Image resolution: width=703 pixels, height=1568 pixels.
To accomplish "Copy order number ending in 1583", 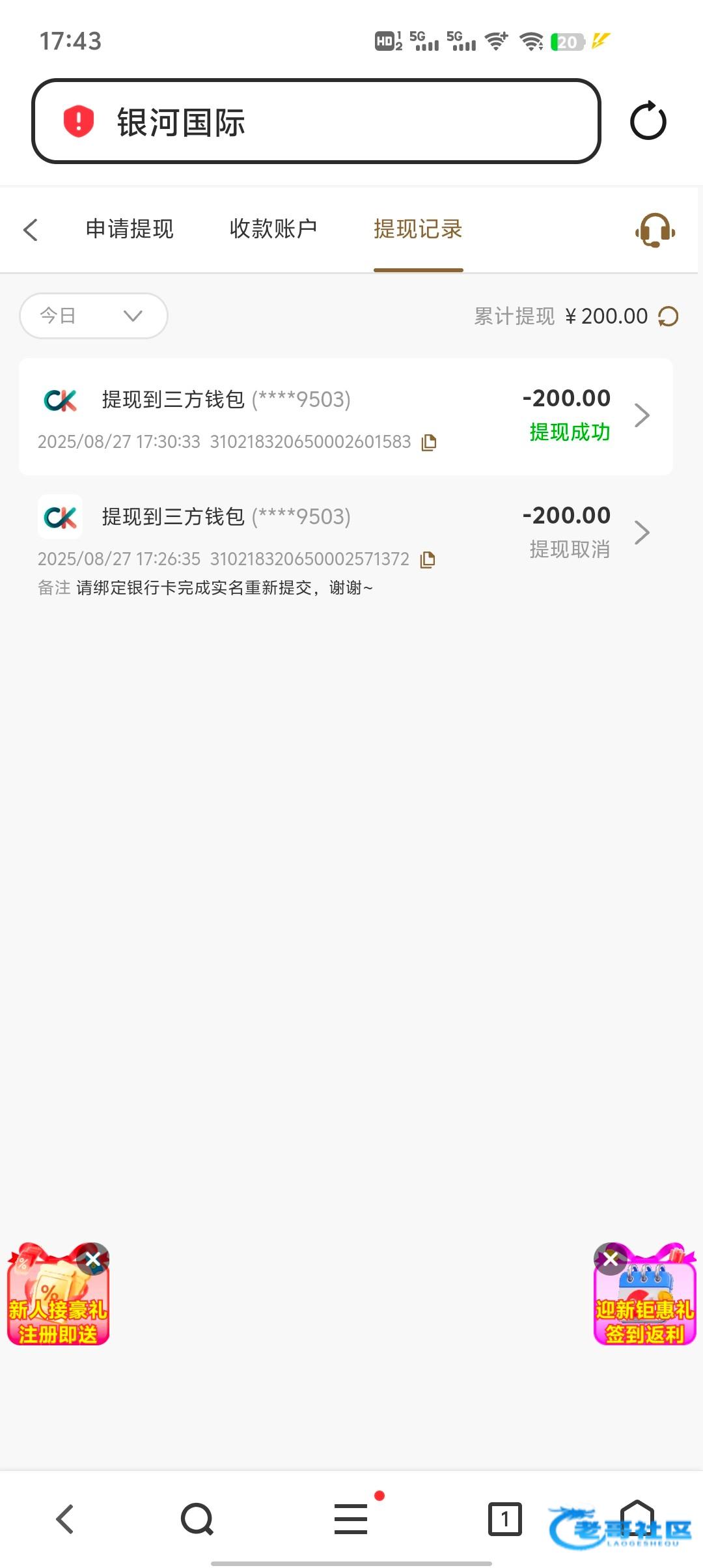I will pos(429,443).
